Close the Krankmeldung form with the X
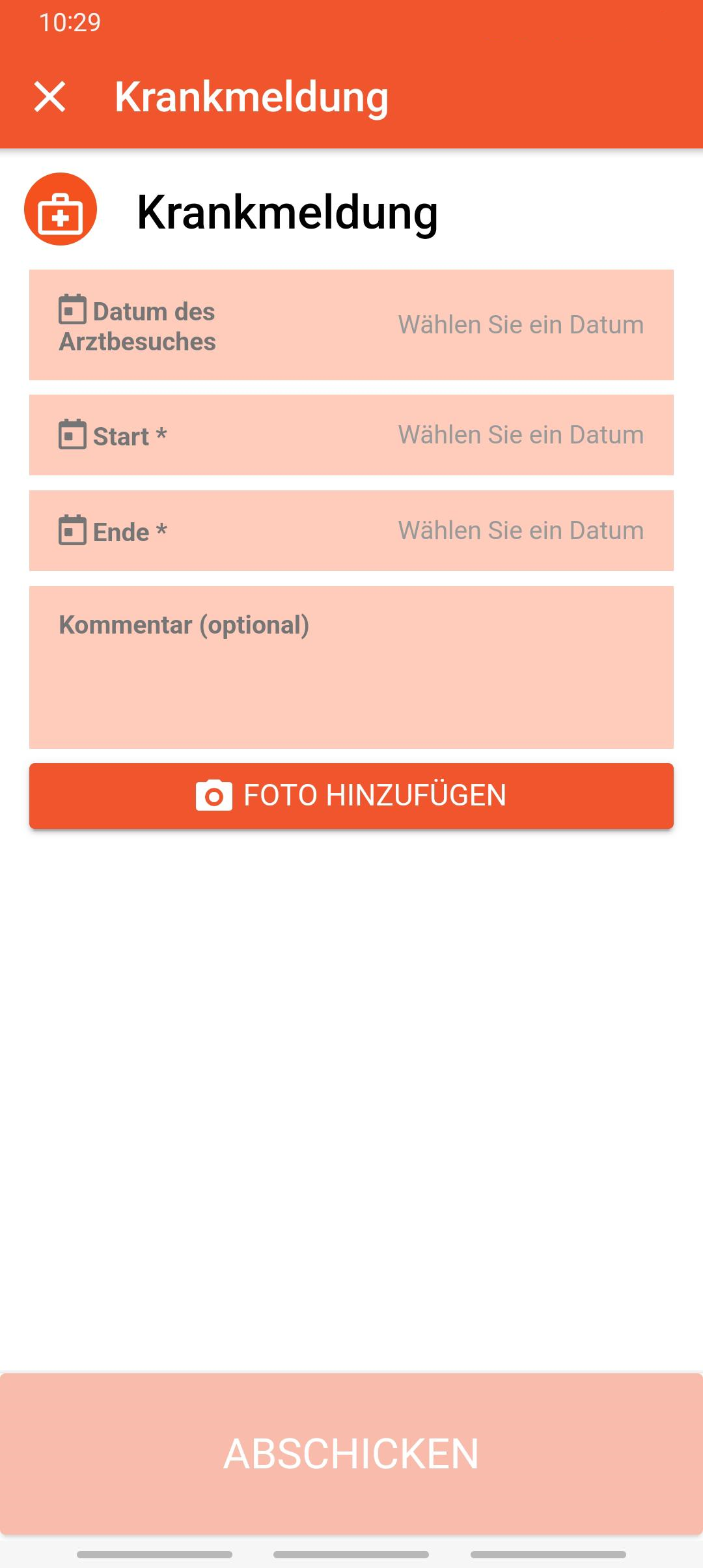This screenshot has height=1568, width=703. click(x=50, y=98)
